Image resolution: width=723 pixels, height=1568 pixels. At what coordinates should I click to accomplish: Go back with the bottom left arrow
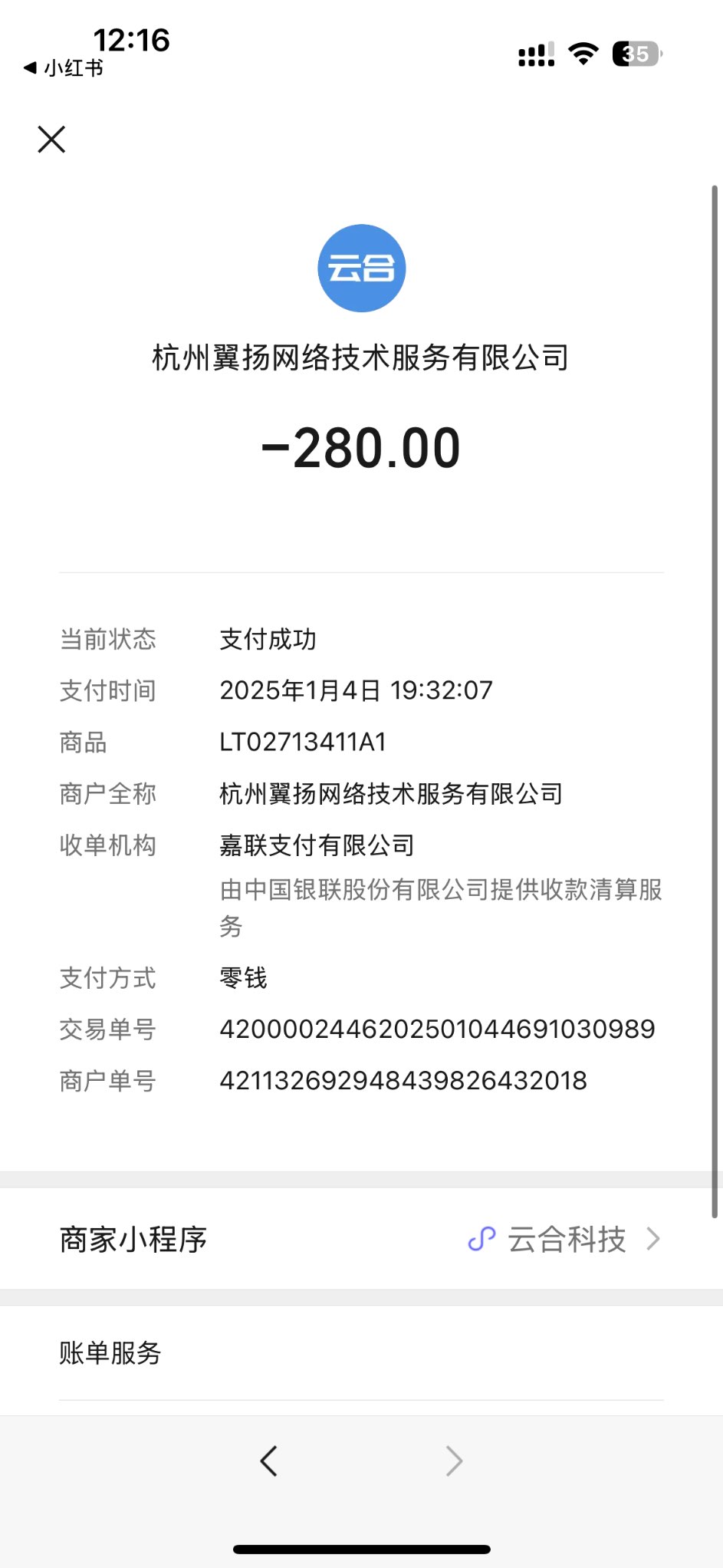tap(268, 1461)
